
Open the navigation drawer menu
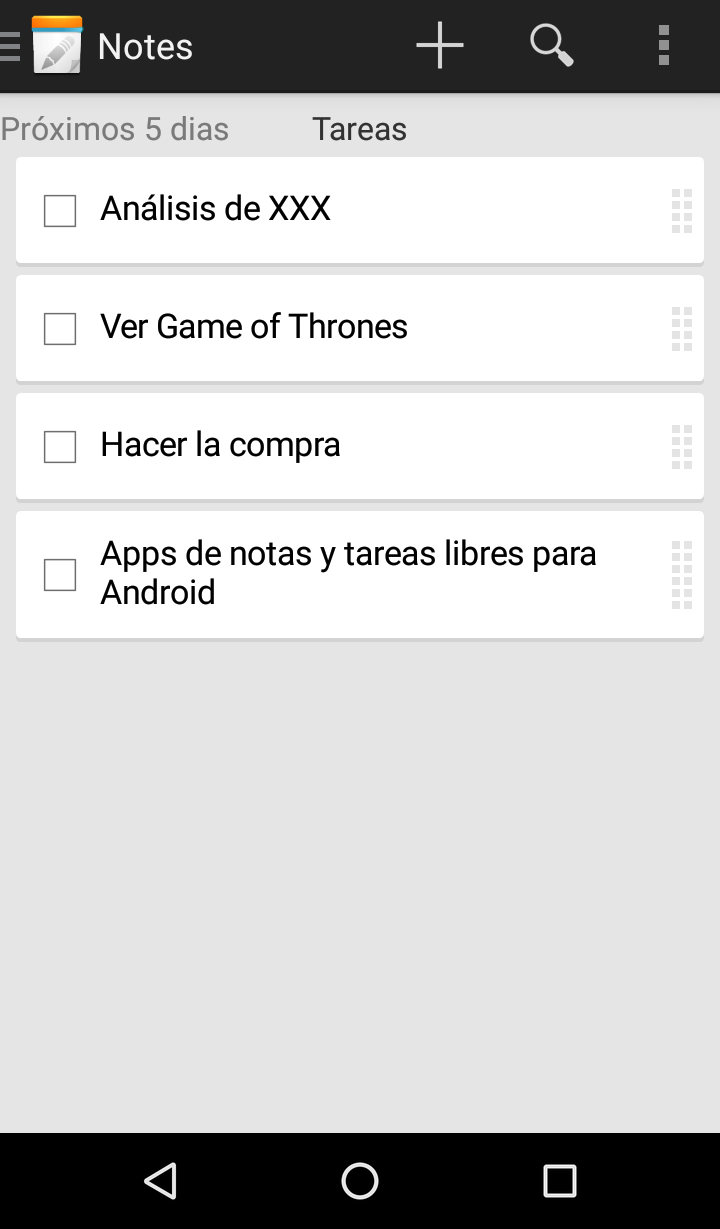12,46
